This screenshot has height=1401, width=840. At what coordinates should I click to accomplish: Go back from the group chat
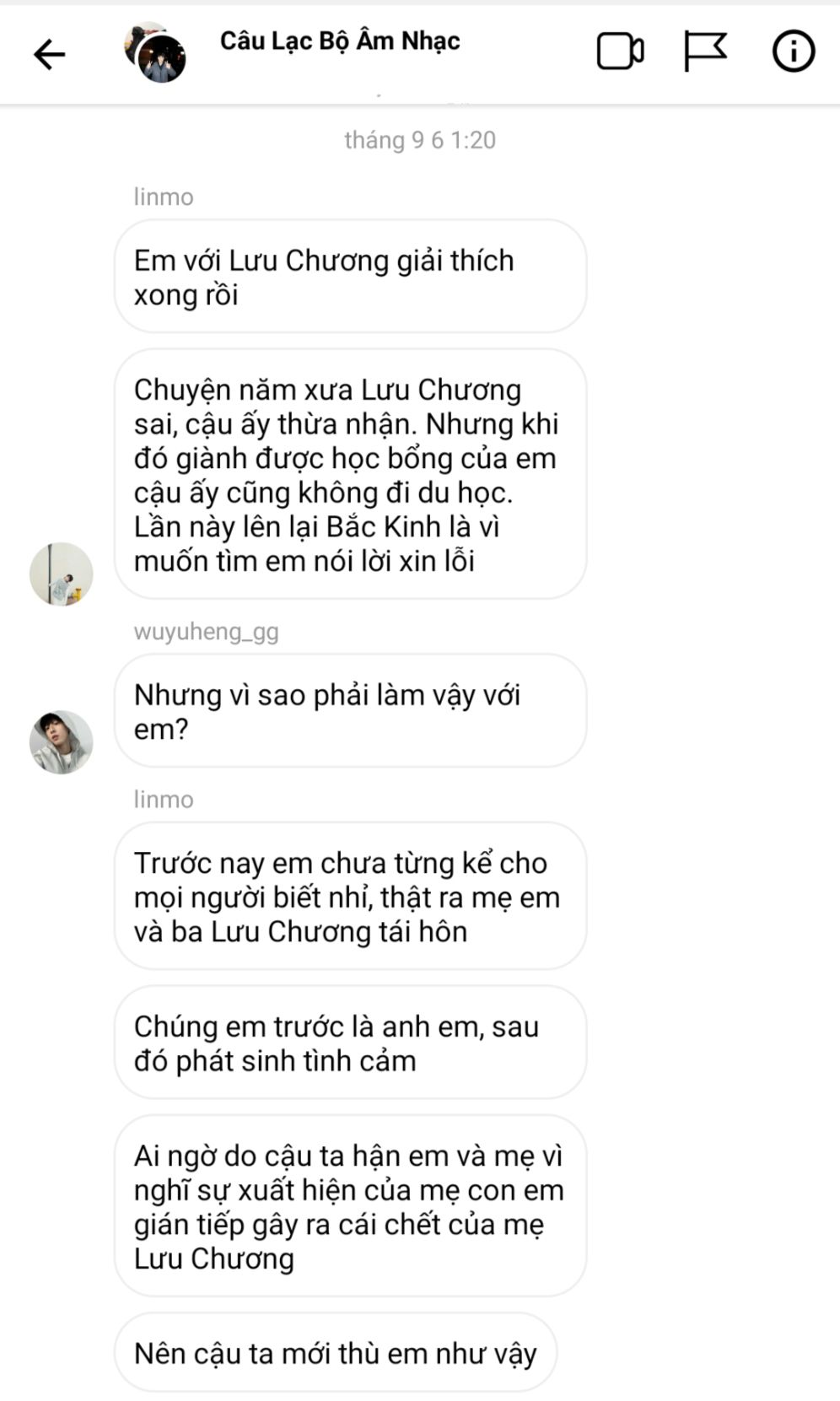pyautogui.click(x=49, y=55)
